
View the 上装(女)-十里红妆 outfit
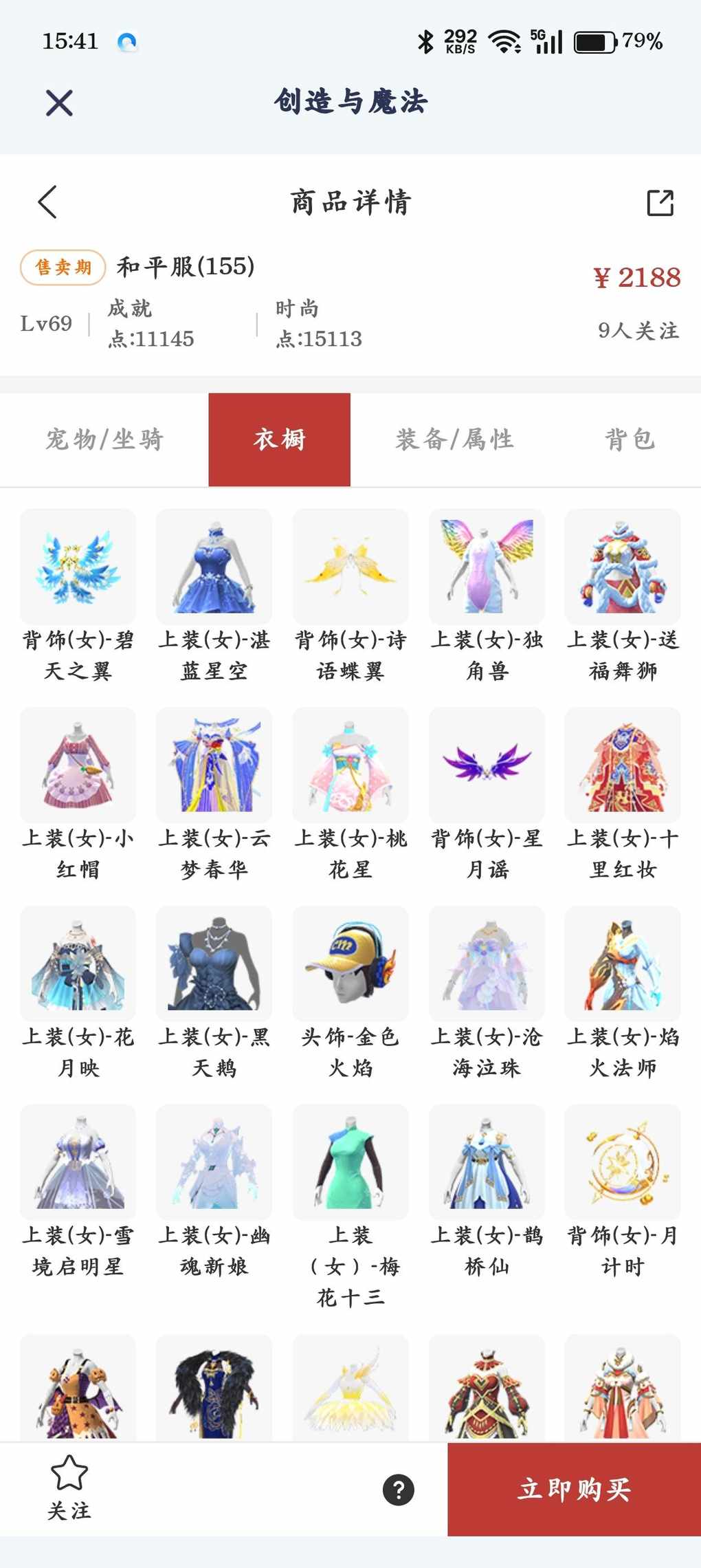(623, 765)
